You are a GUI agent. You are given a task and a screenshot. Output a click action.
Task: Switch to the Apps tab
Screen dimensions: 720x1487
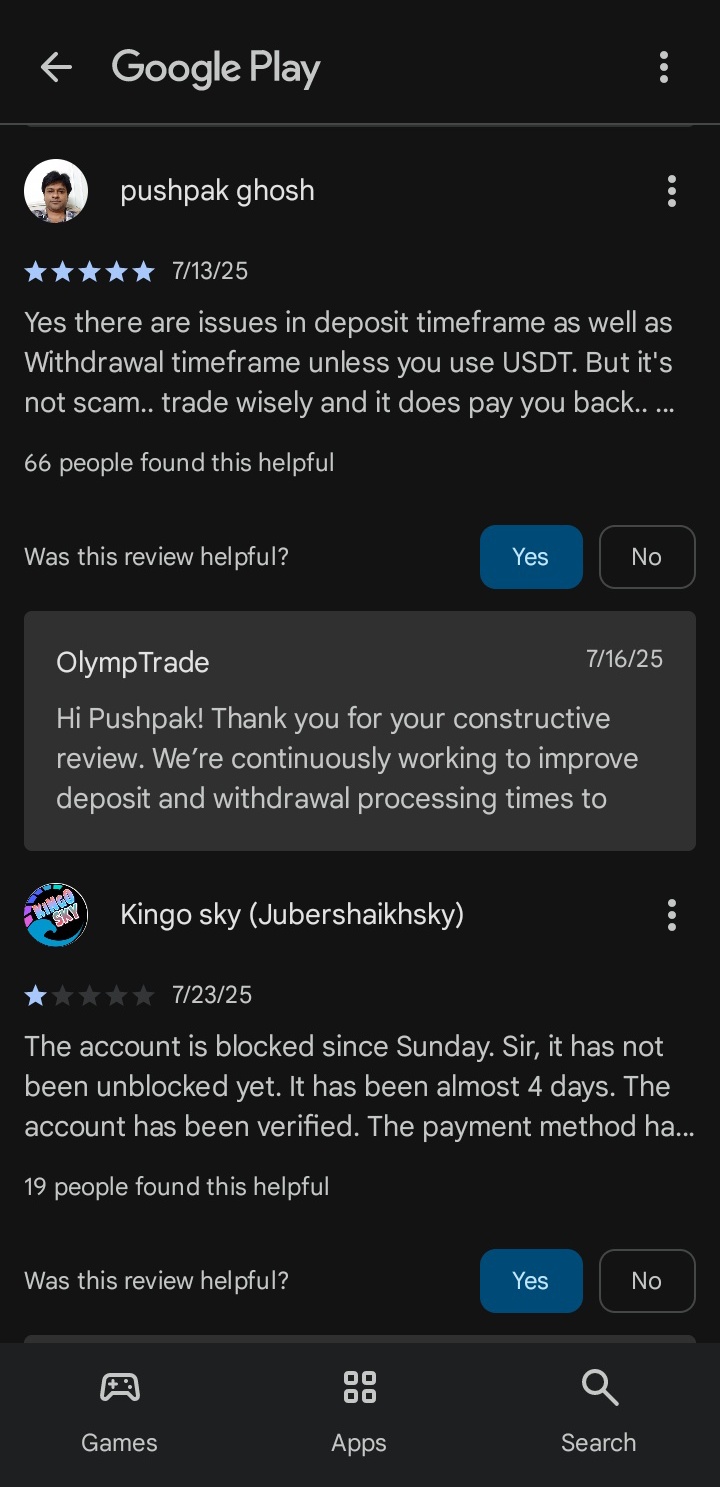coord(359,1413)
